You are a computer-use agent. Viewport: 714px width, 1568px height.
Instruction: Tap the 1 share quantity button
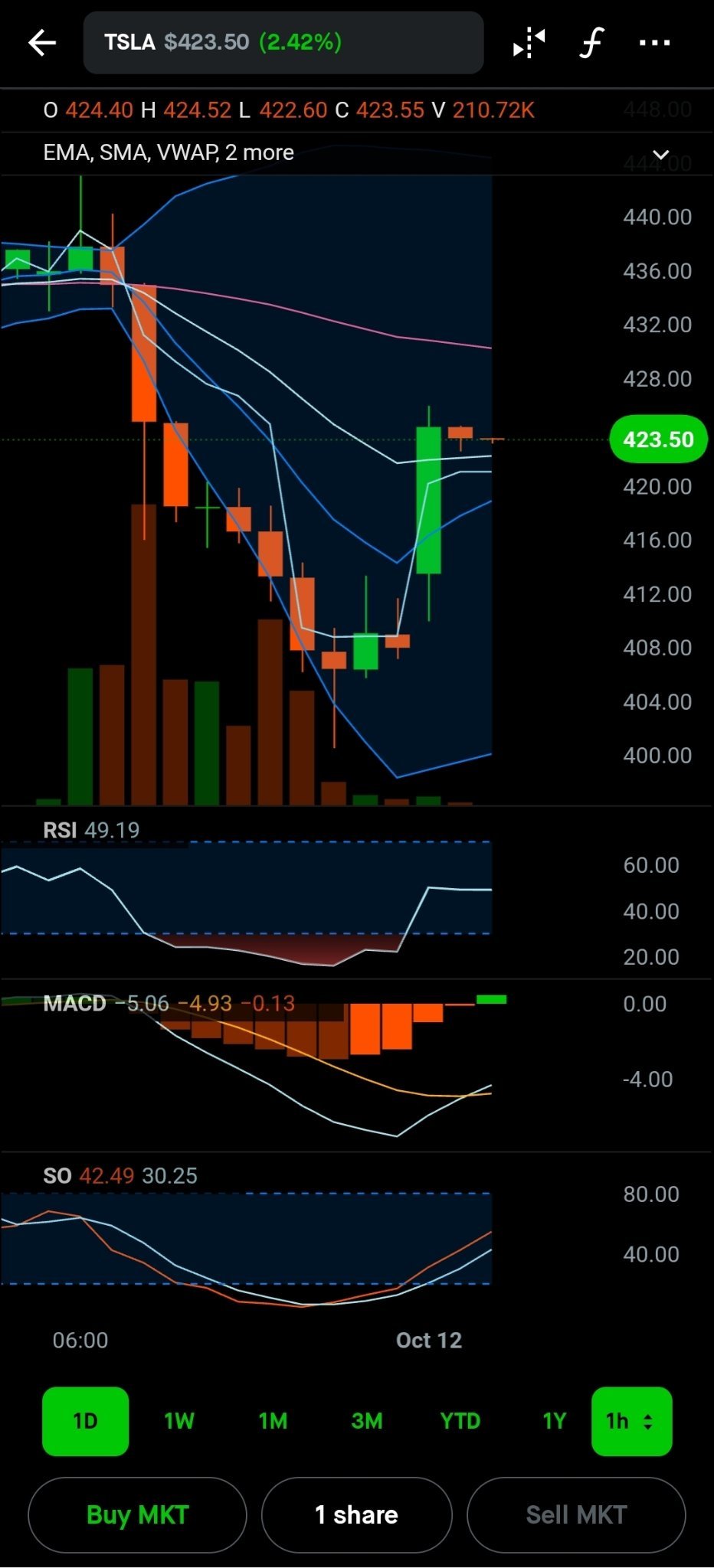pos(356,1514)
